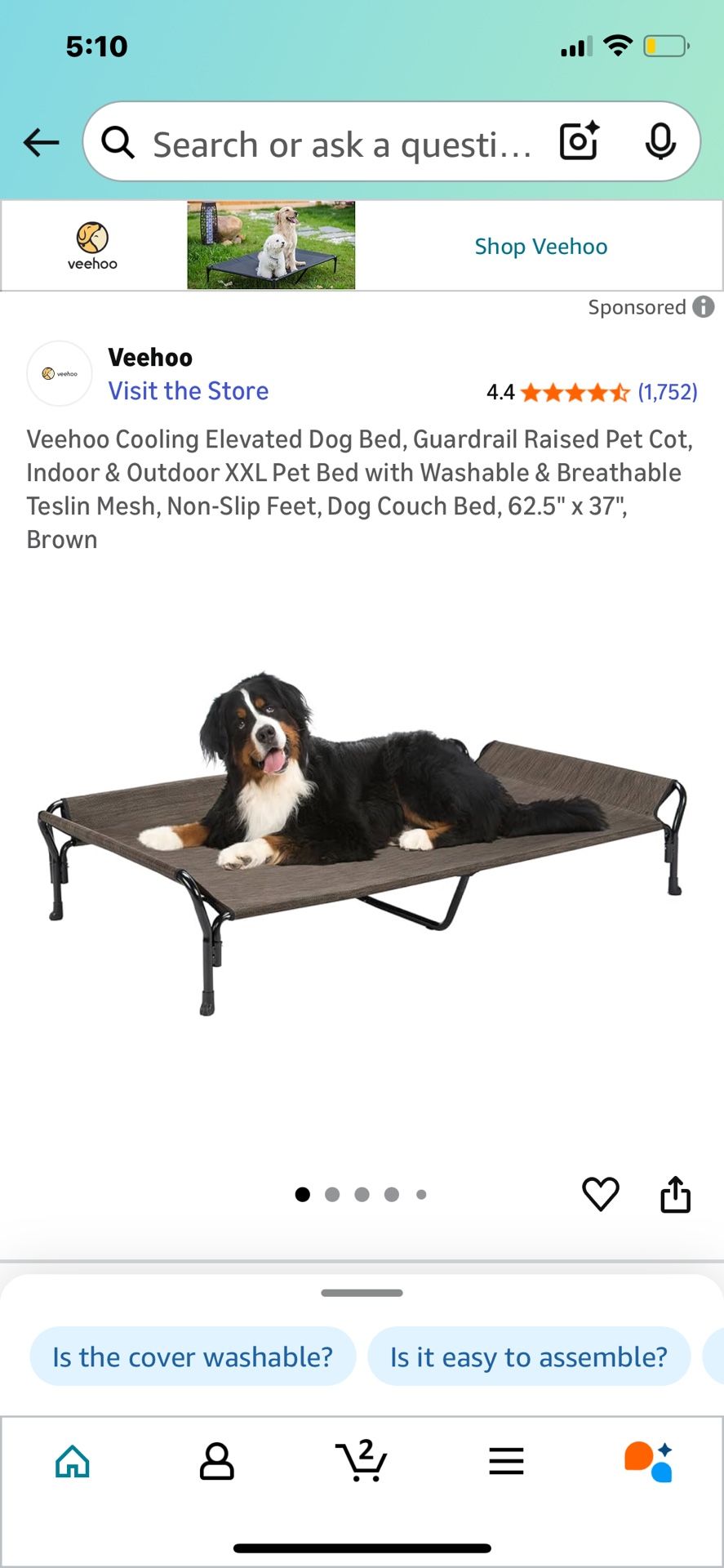Viewport: 724px width, 1568px height.
Task: Ask "Is the cover washable?"
Action: pos(193,1356)
